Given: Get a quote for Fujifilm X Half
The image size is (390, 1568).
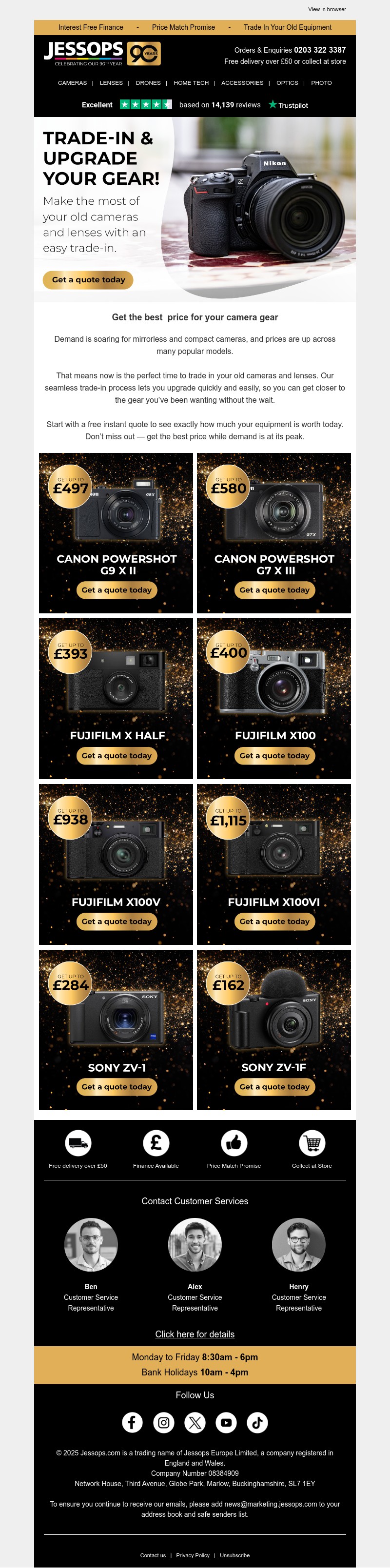Looking at the screenshot, I should (x=116, y=755).
